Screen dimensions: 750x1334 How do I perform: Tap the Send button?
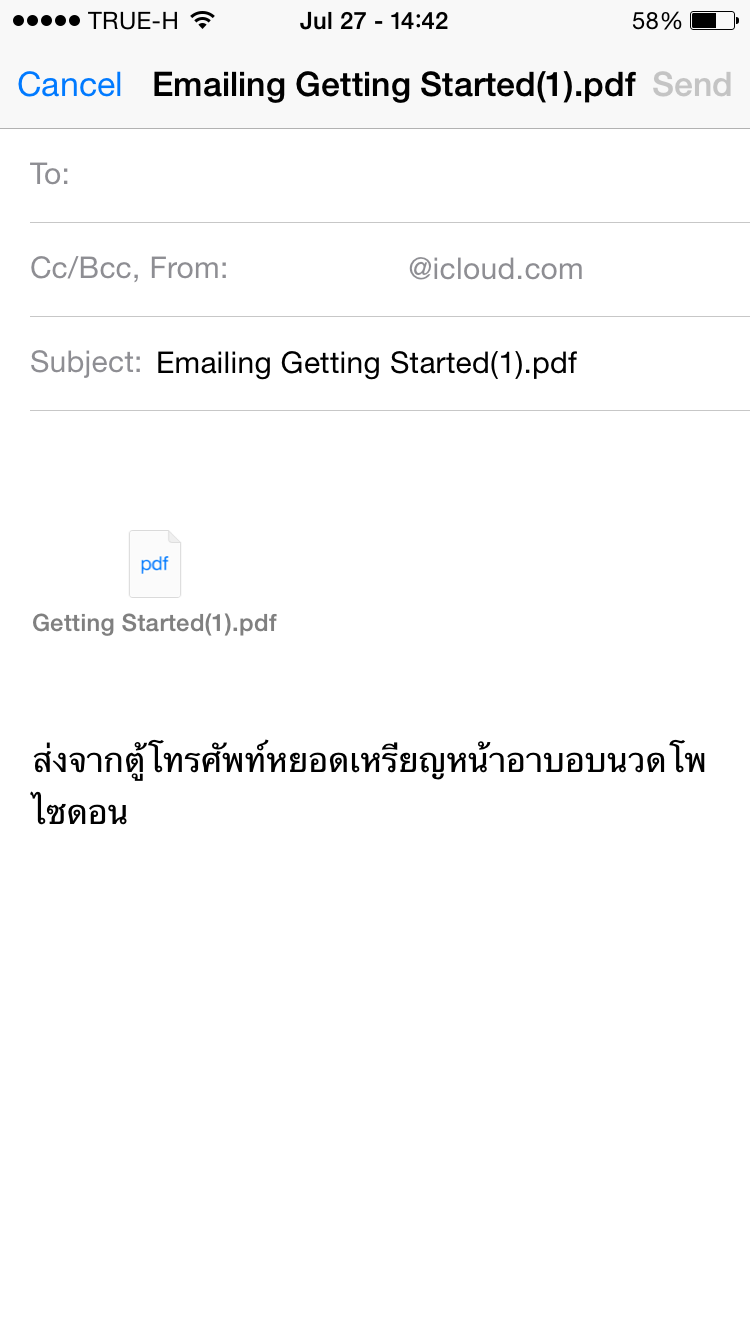pyautogui.click(x=692, y=85)
